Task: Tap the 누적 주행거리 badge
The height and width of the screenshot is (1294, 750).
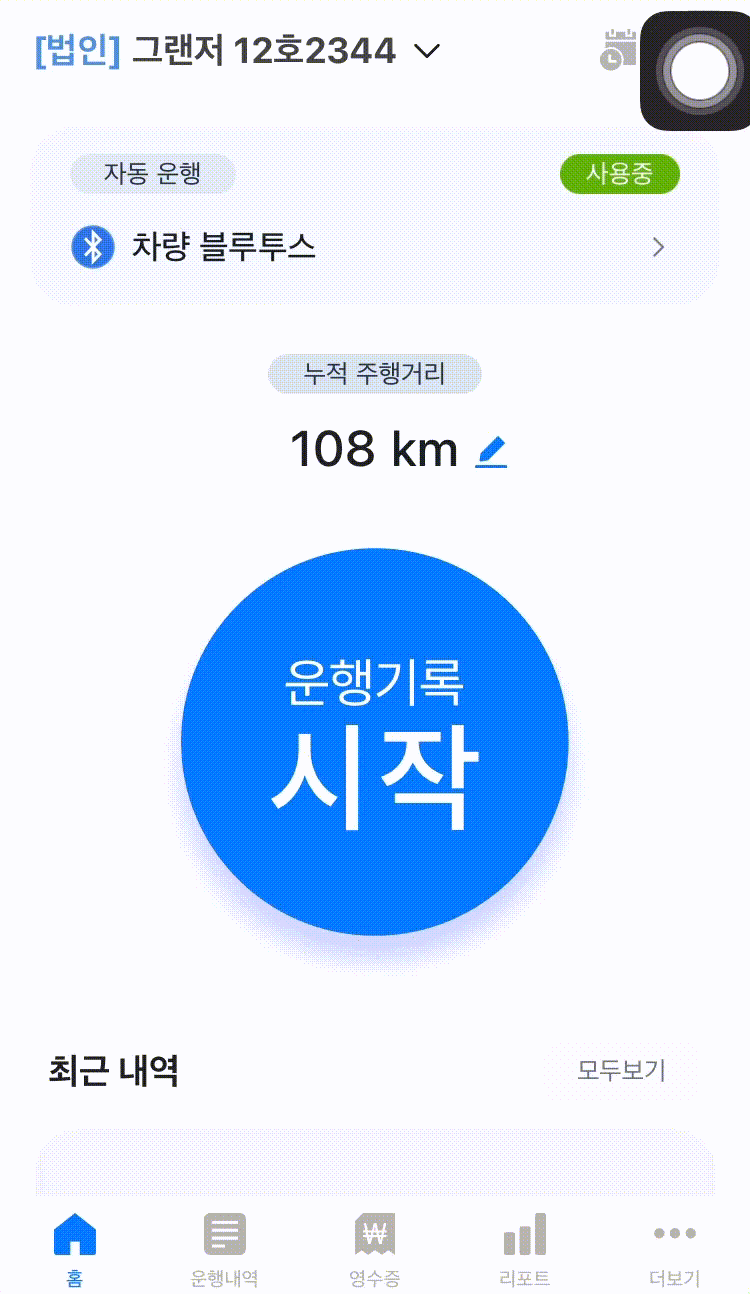Action: click(x=374, y=373)
